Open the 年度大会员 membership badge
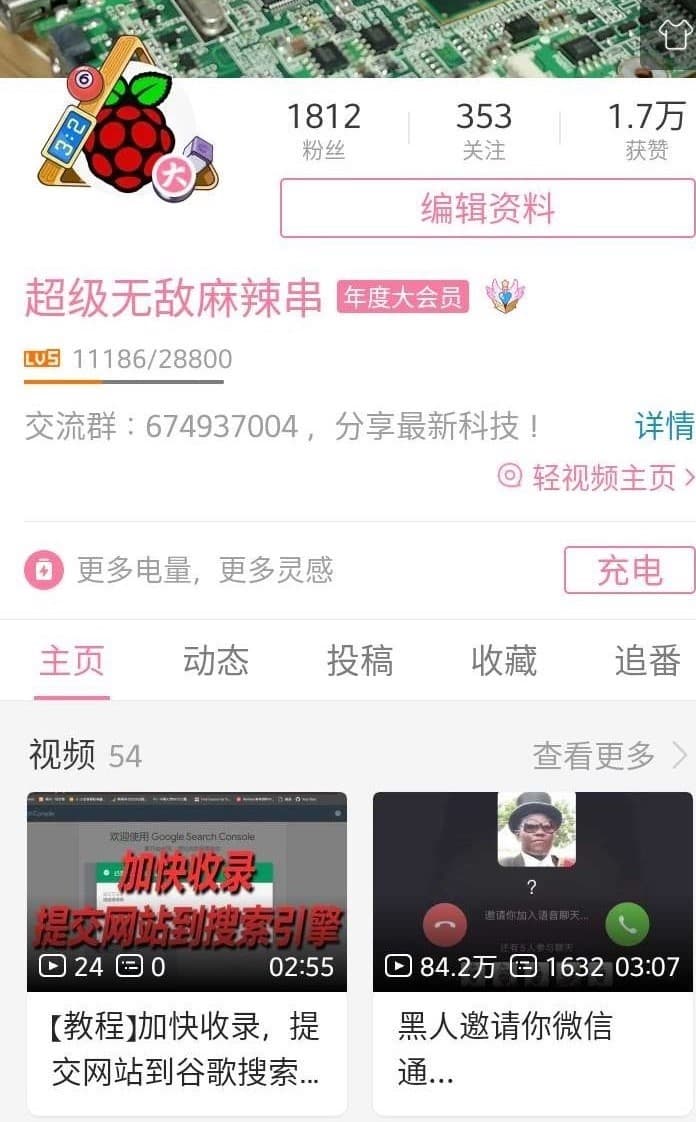This screenshot has height=1122, width=696. [x=403, y=297]
